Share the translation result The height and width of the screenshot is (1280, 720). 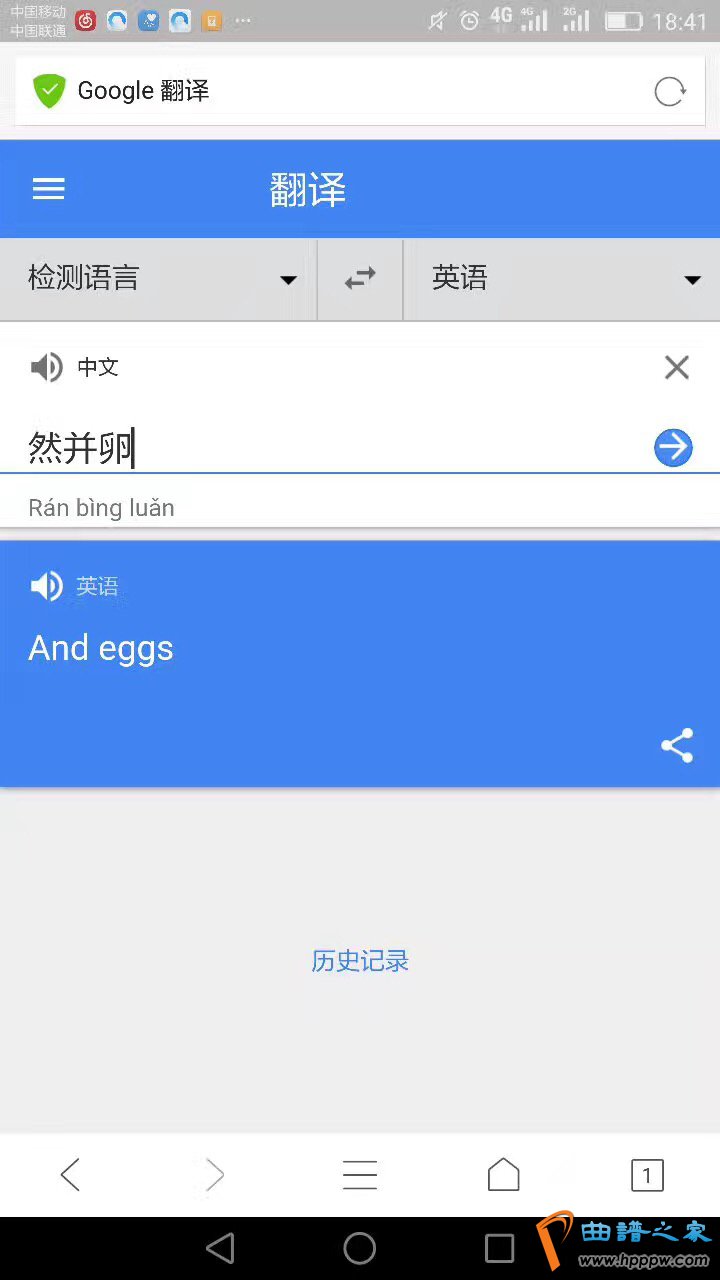coord(677,746)
